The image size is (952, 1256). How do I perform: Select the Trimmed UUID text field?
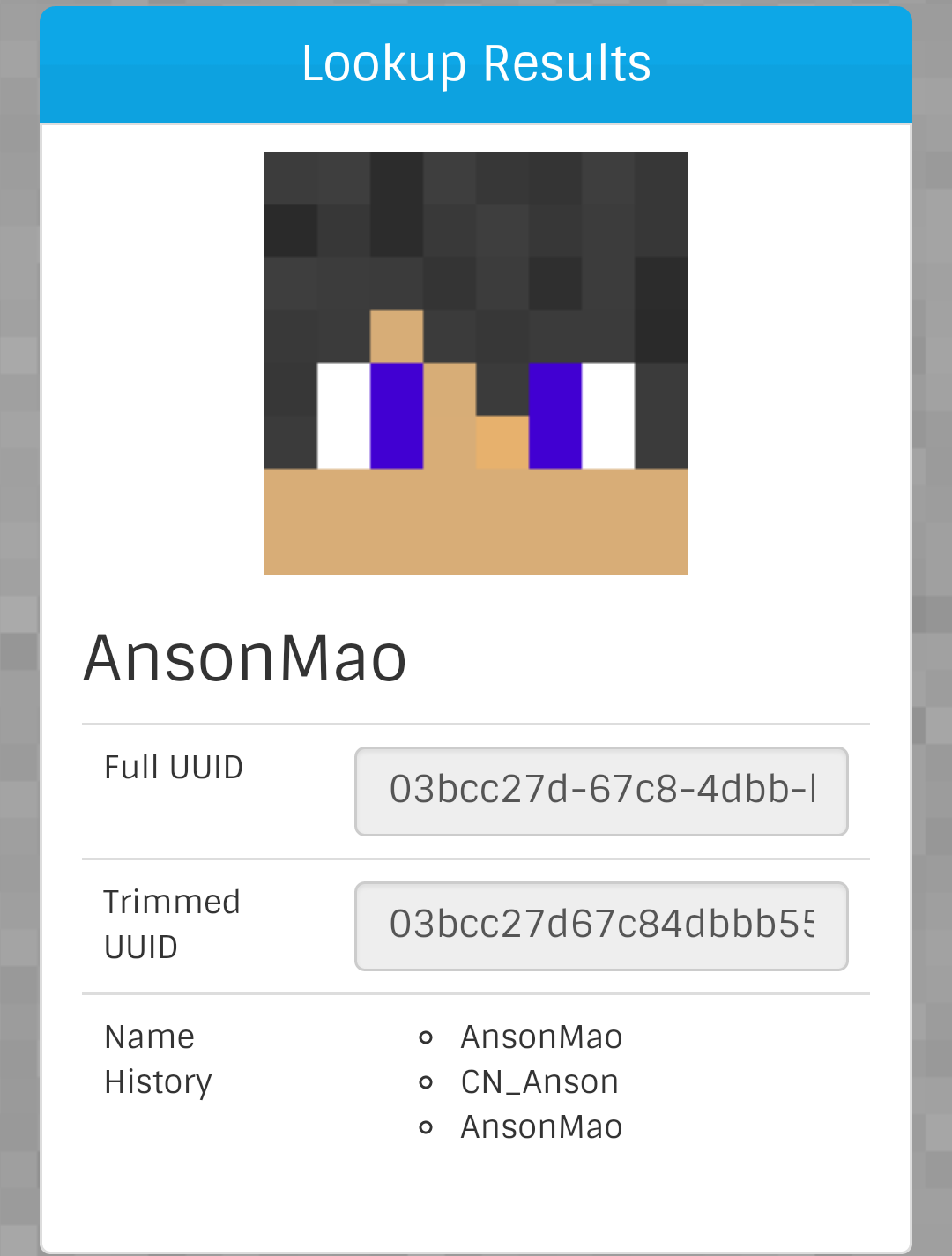click(601, 925)
